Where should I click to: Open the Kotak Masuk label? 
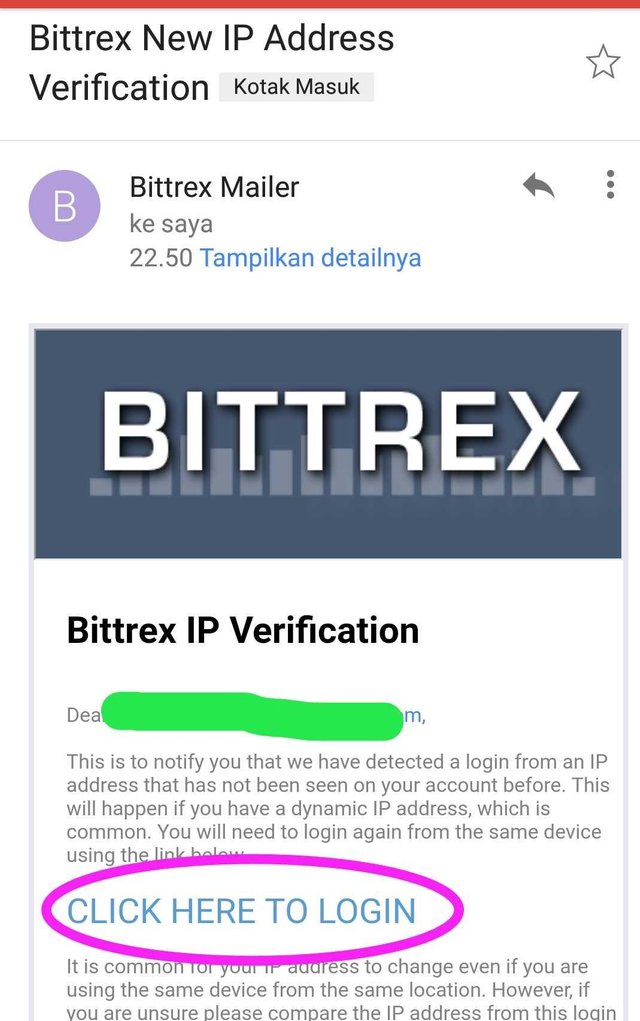click(x=296, y=87)
